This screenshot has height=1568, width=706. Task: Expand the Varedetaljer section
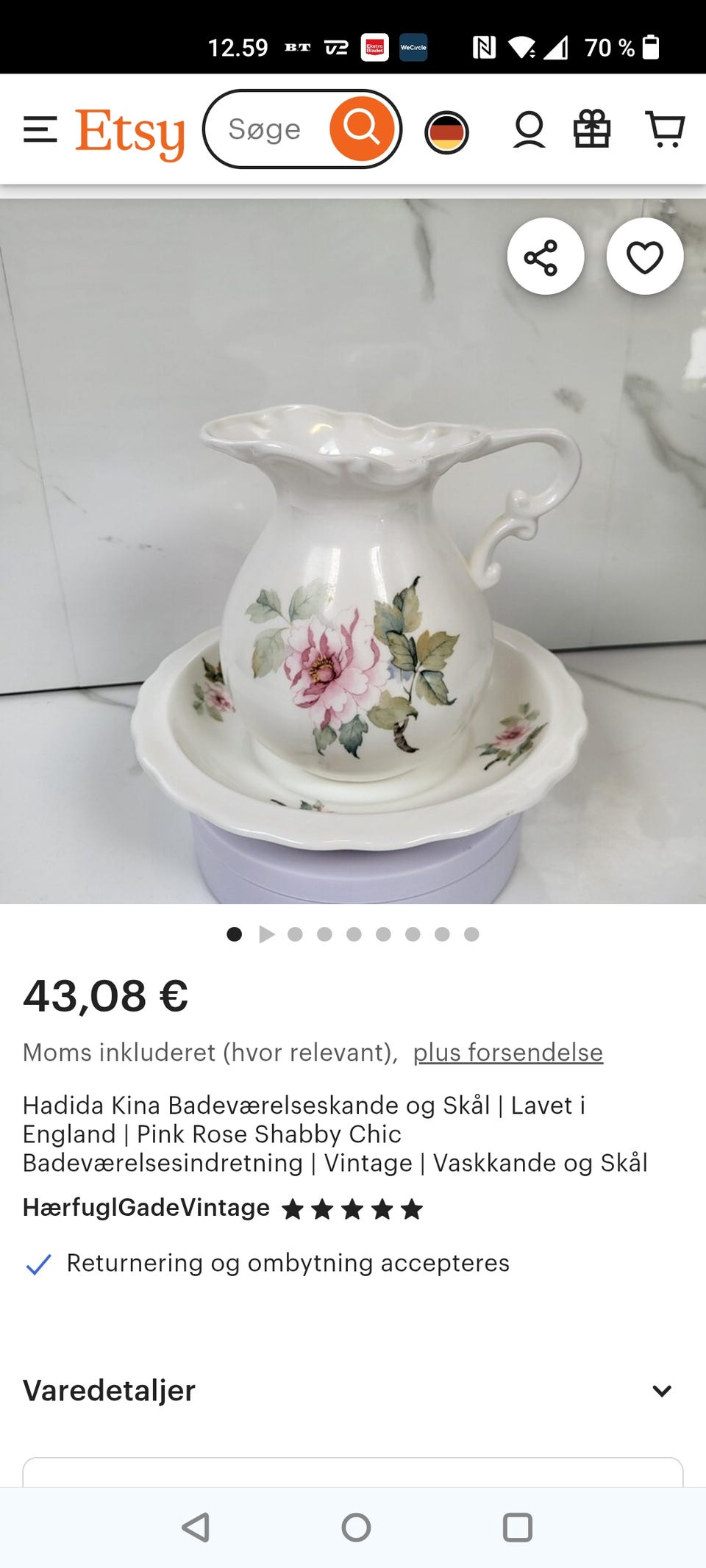(x=109, y=1389)
